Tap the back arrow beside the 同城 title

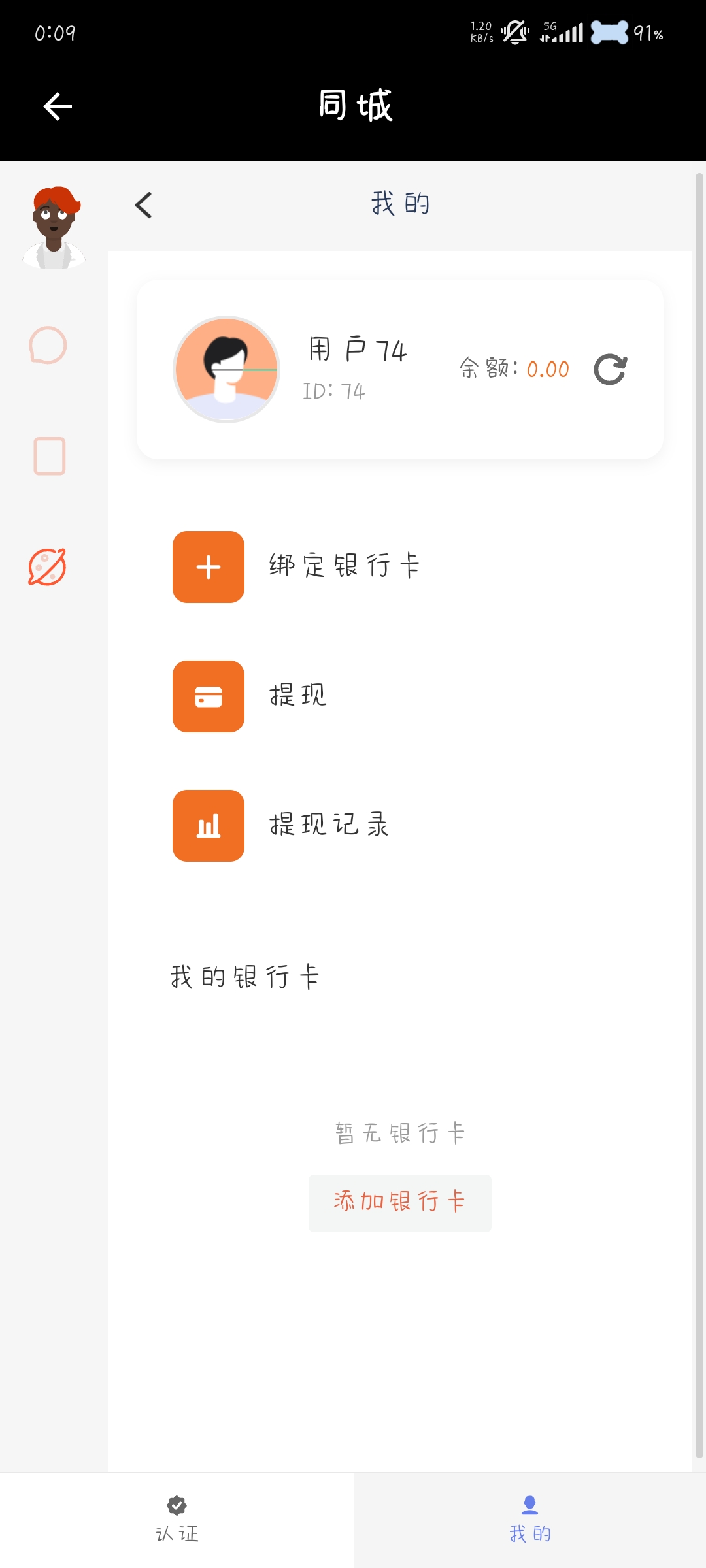[x=58, y=106]
